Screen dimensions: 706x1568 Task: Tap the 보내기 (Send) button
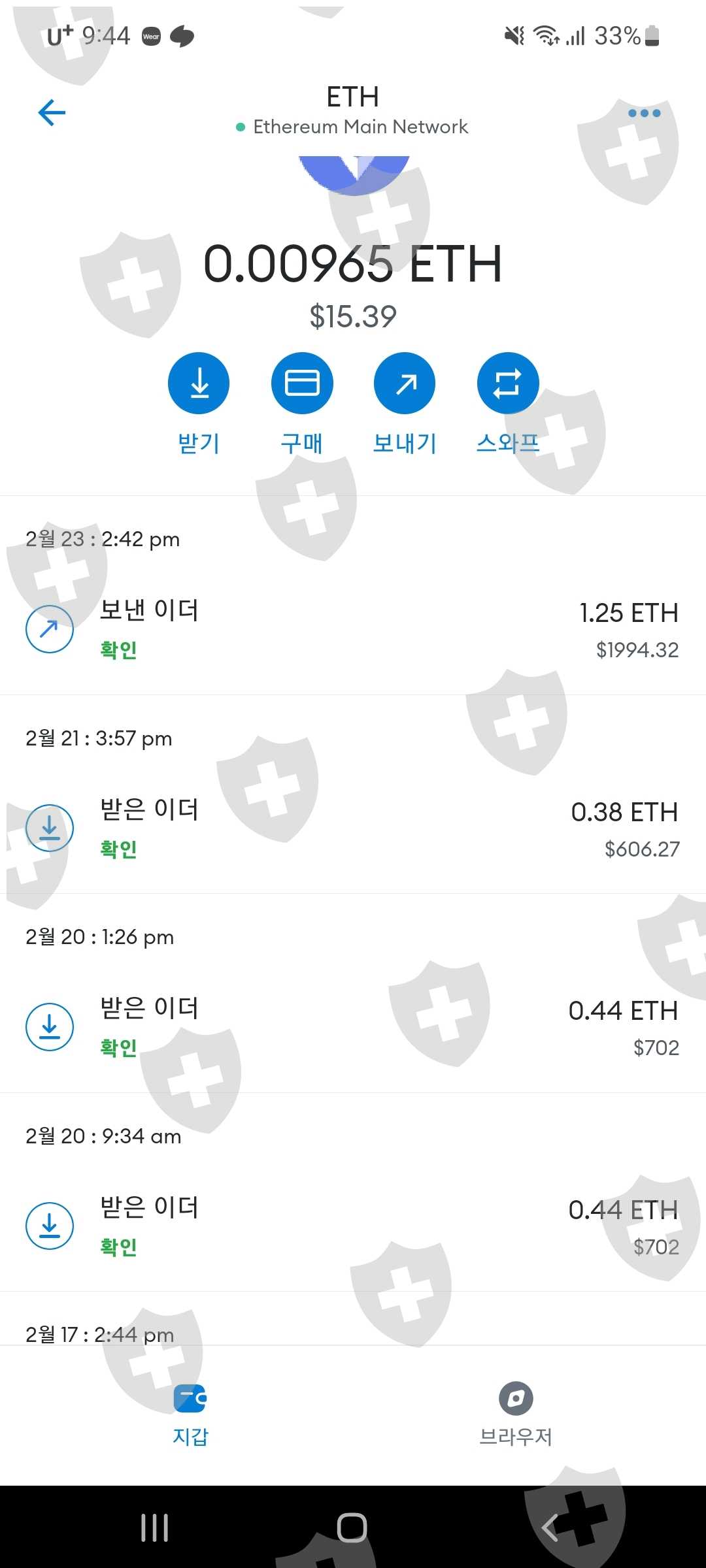pyautogui.click(x=405, y=384)
